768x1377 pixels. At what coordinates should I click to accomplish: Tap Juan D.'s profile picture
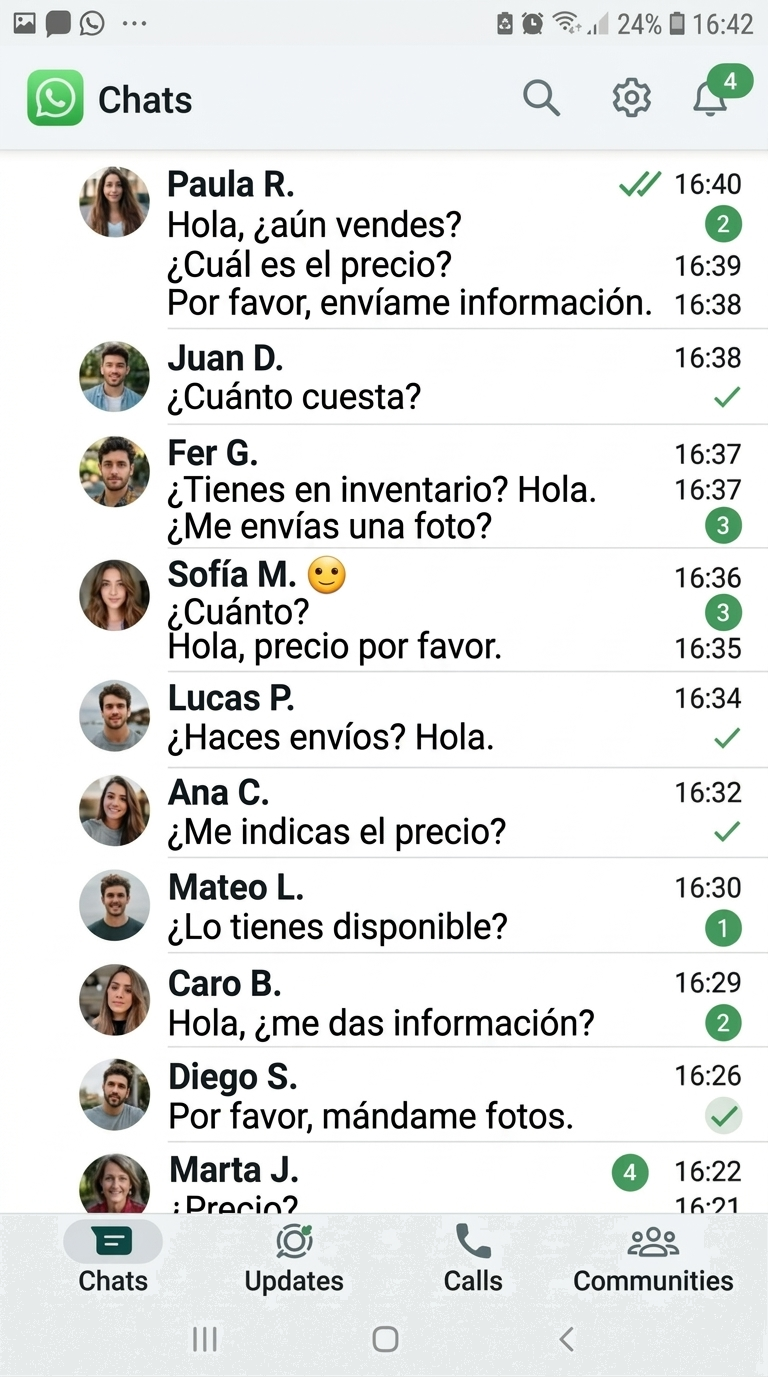click(x=113, y=377)
